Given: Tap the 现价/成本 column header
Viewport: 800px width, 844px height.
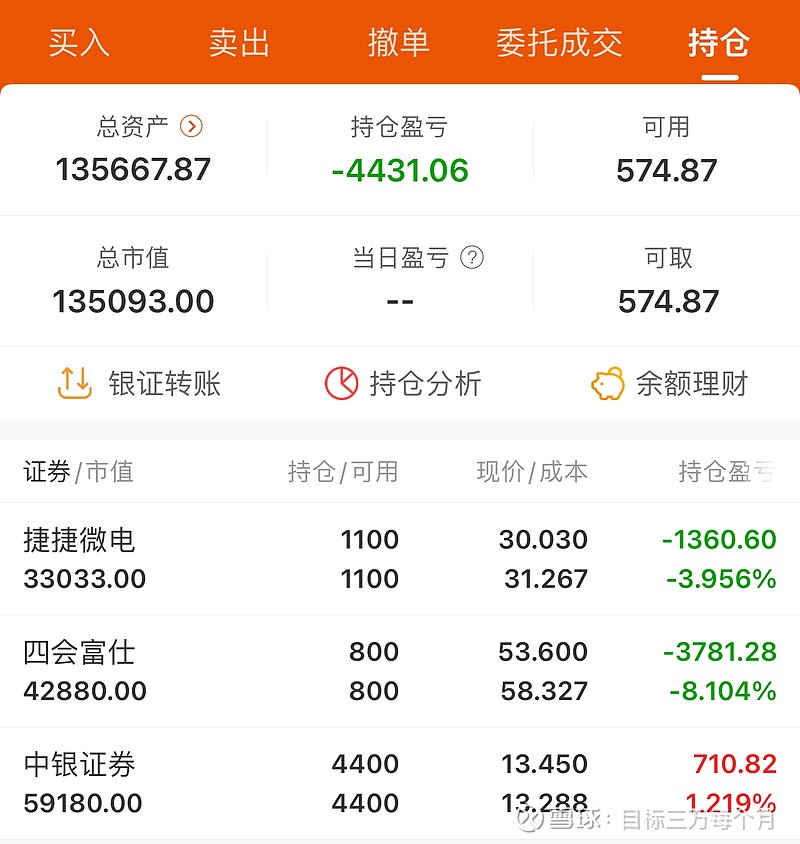Looking at the screenshot, I should tap(528, 471).
